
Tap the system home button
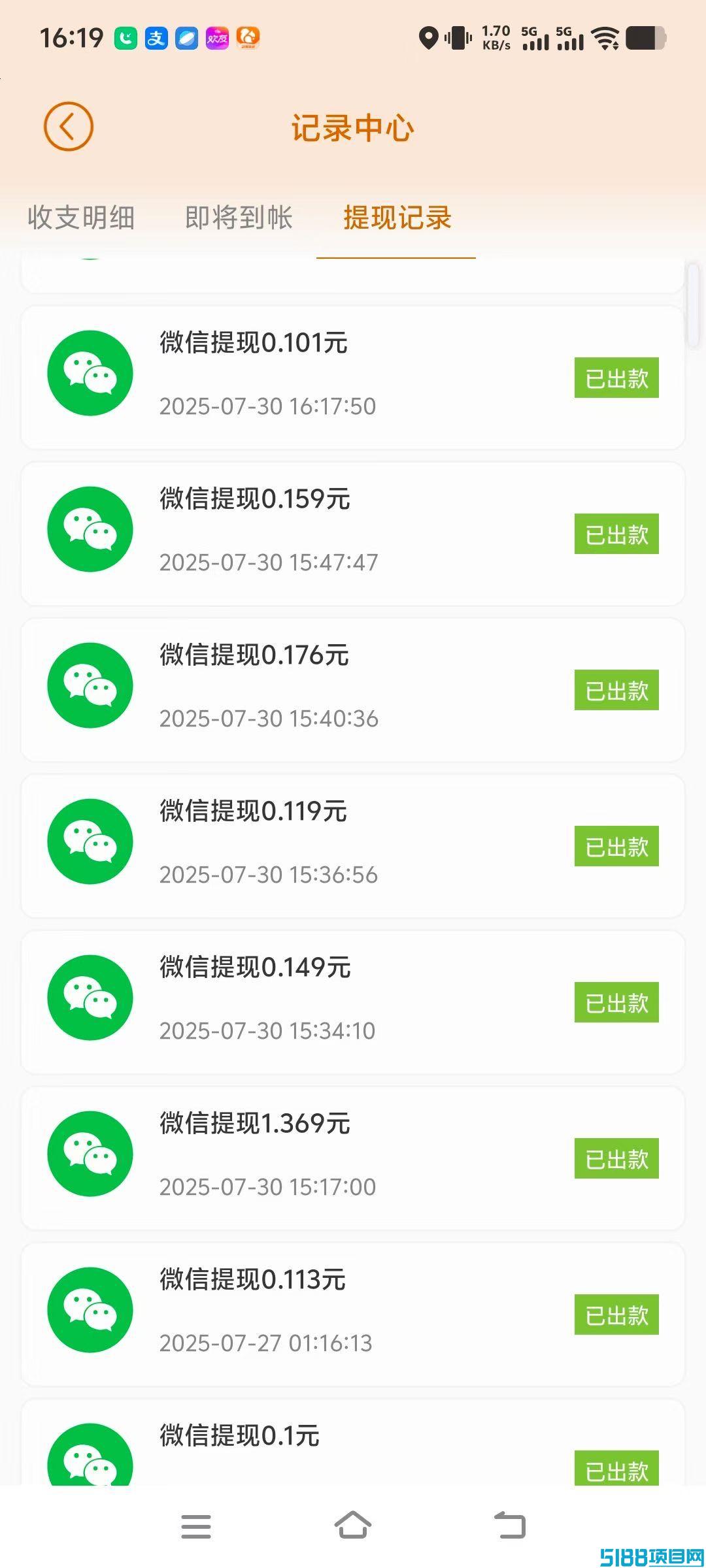(353, 1526)
